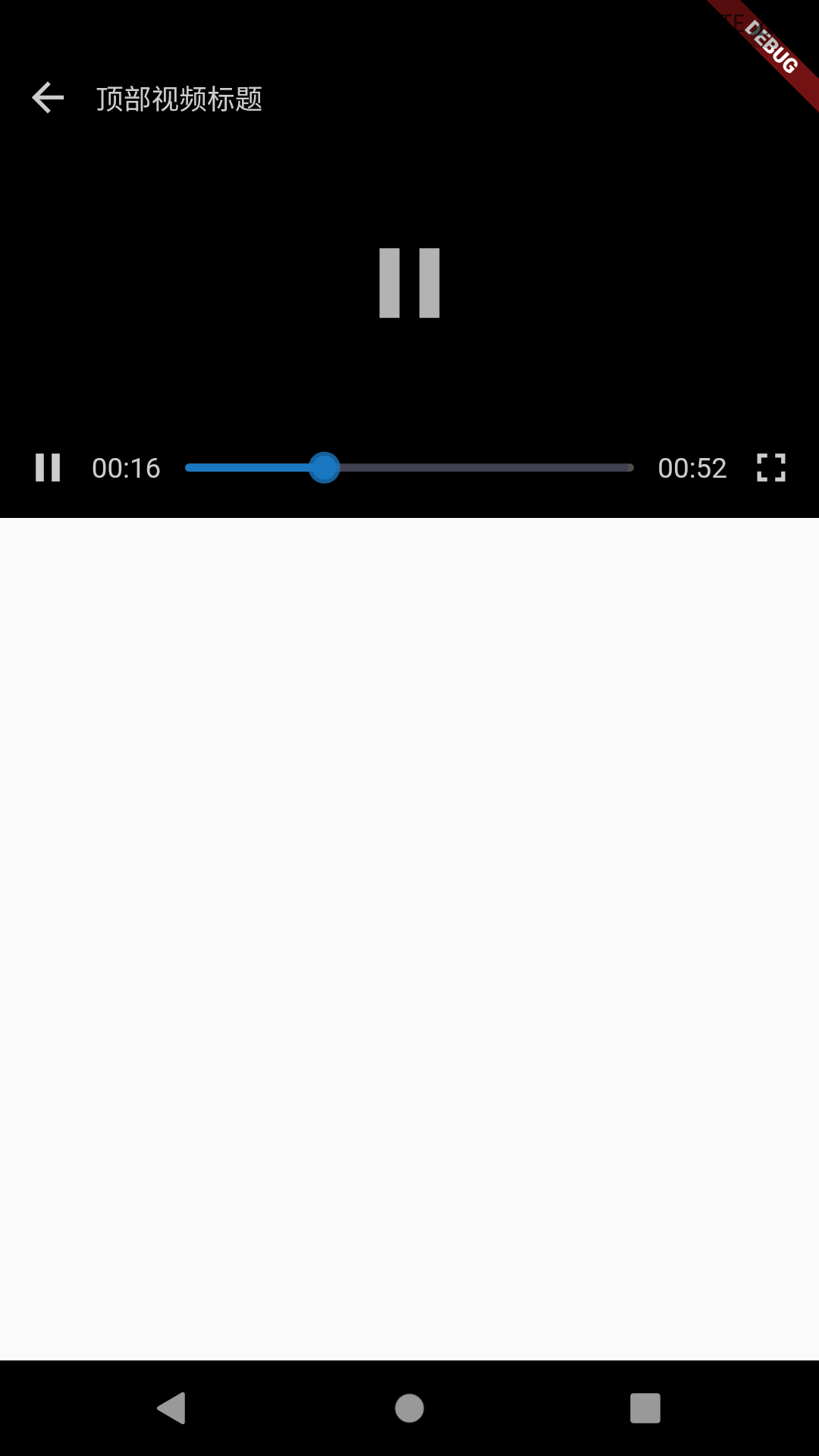Click the video title 顶部视频标题
The height and width of the screenshot is (1456, 819).
coord(180,98)
